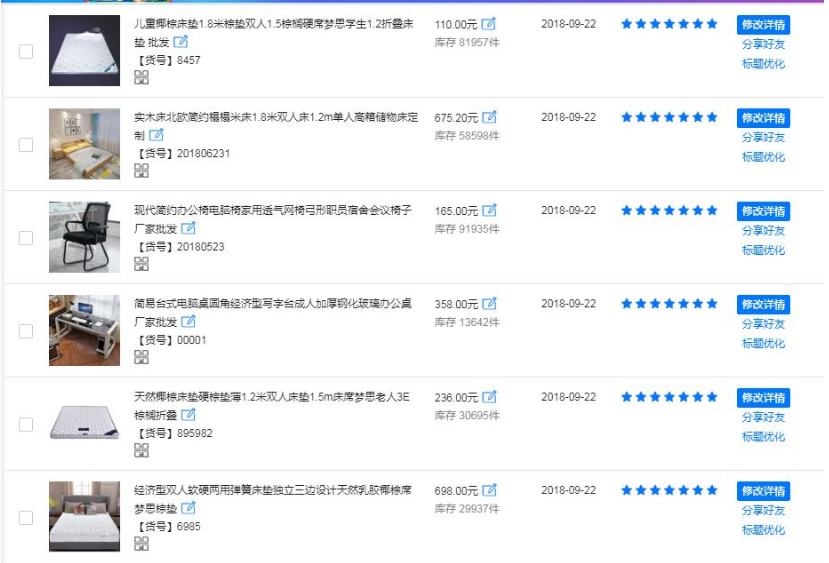
Task: Tap 分享好友 for item 8457
Action: 763,44
